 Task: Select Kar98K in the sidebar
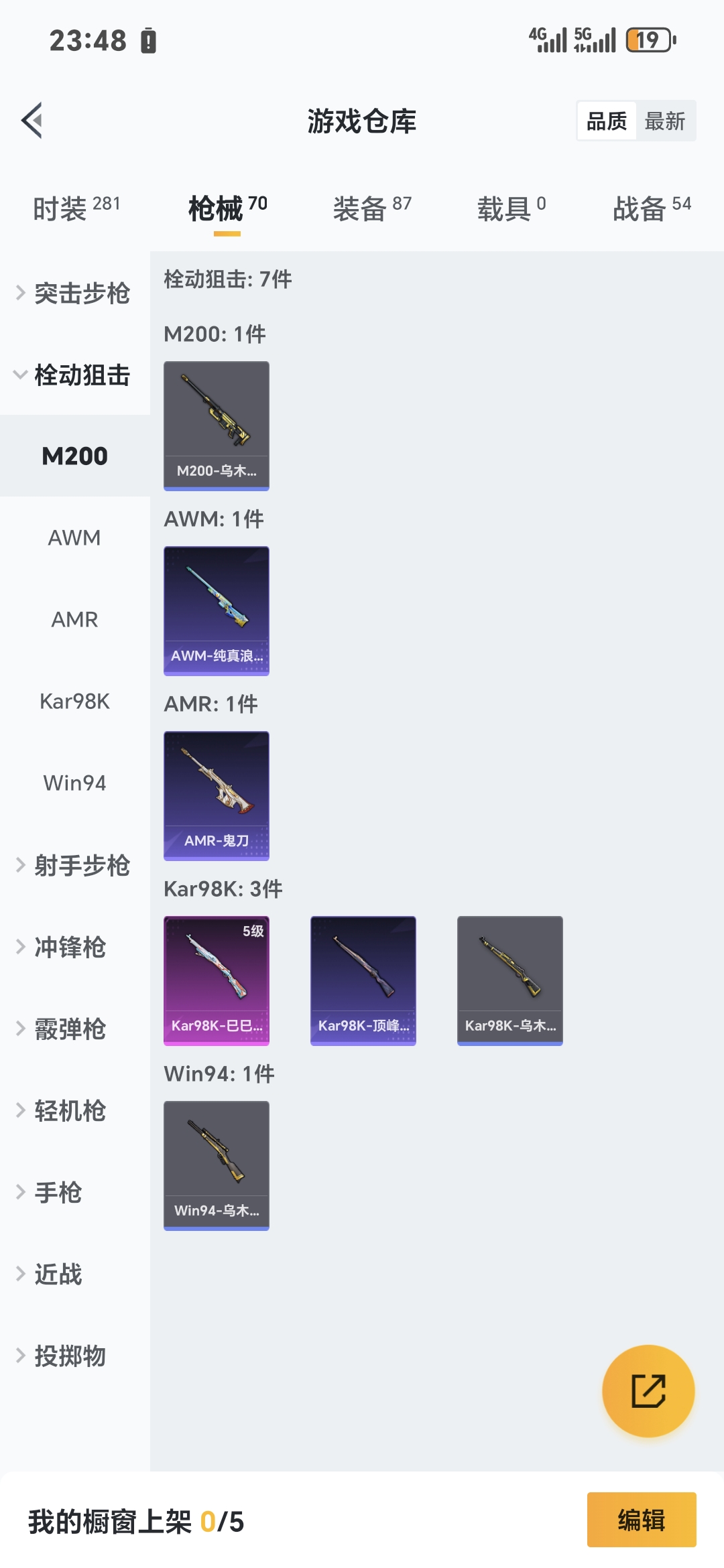click(x=74, y=701)
